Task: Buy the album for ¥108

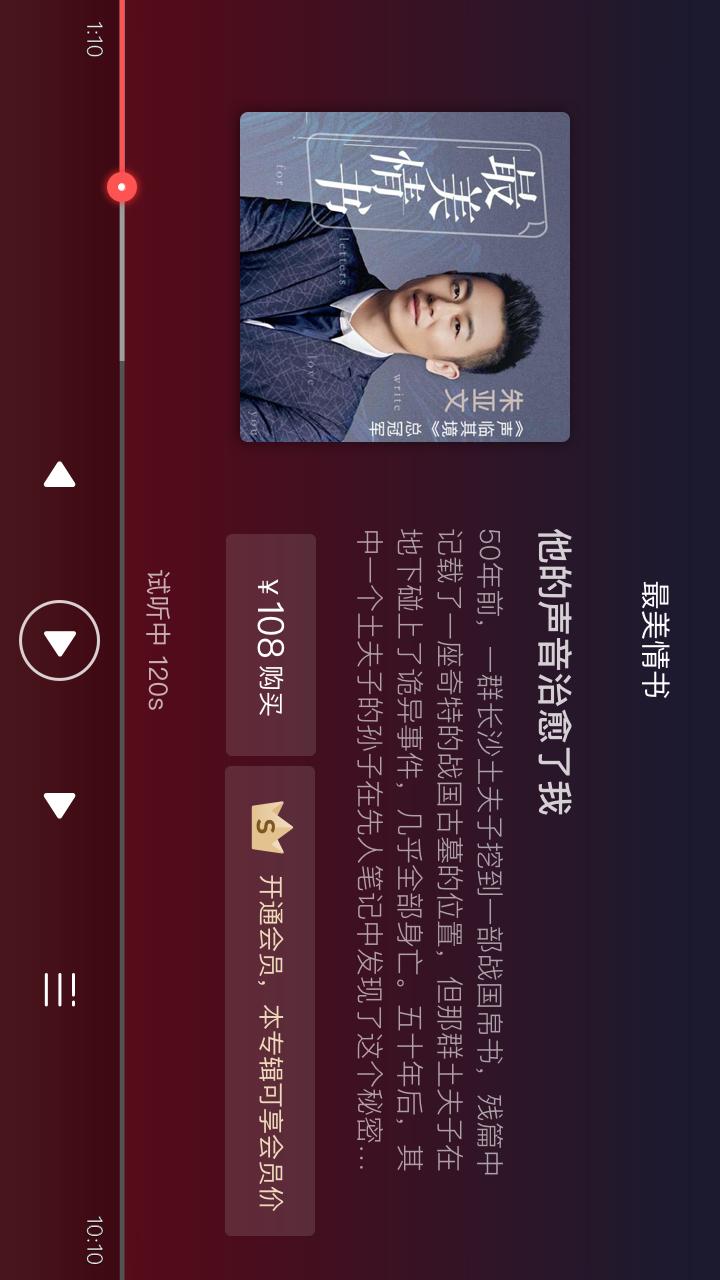Action: pos(270,645)
